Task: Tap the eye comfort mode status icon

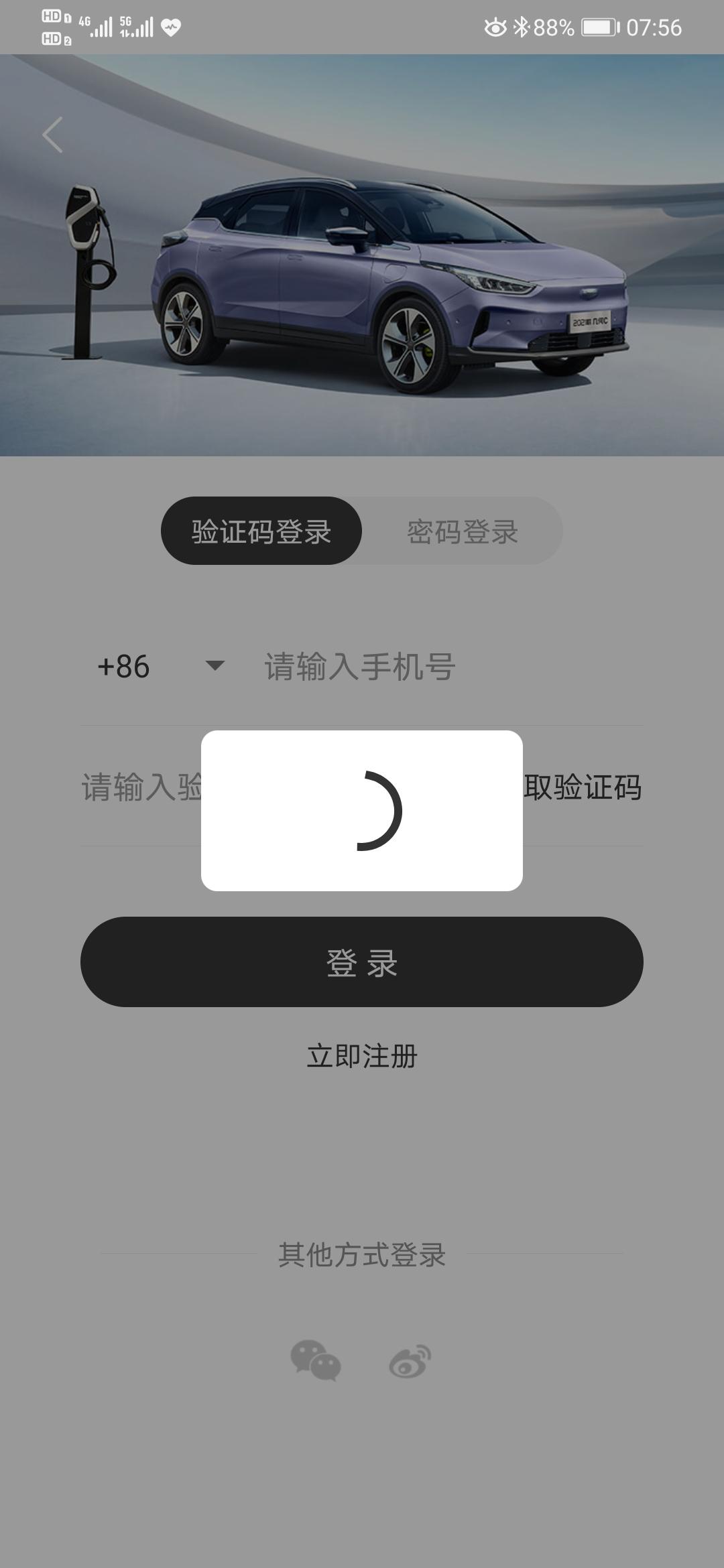Action: 497,27
